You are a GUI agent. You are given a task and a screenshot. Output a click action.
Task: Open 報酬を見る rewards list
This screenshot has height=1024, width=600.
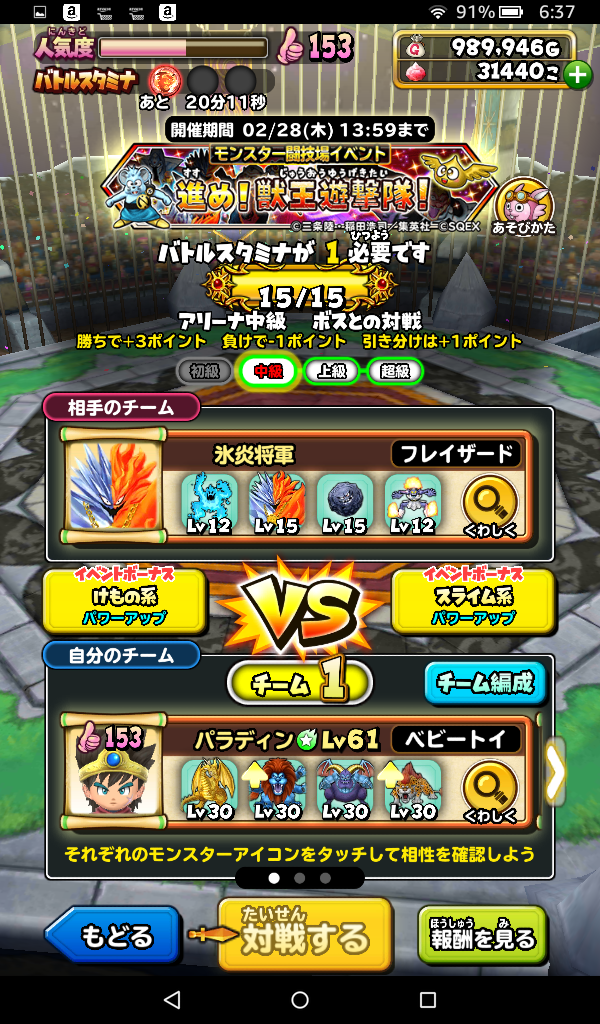tap(484, 937)
